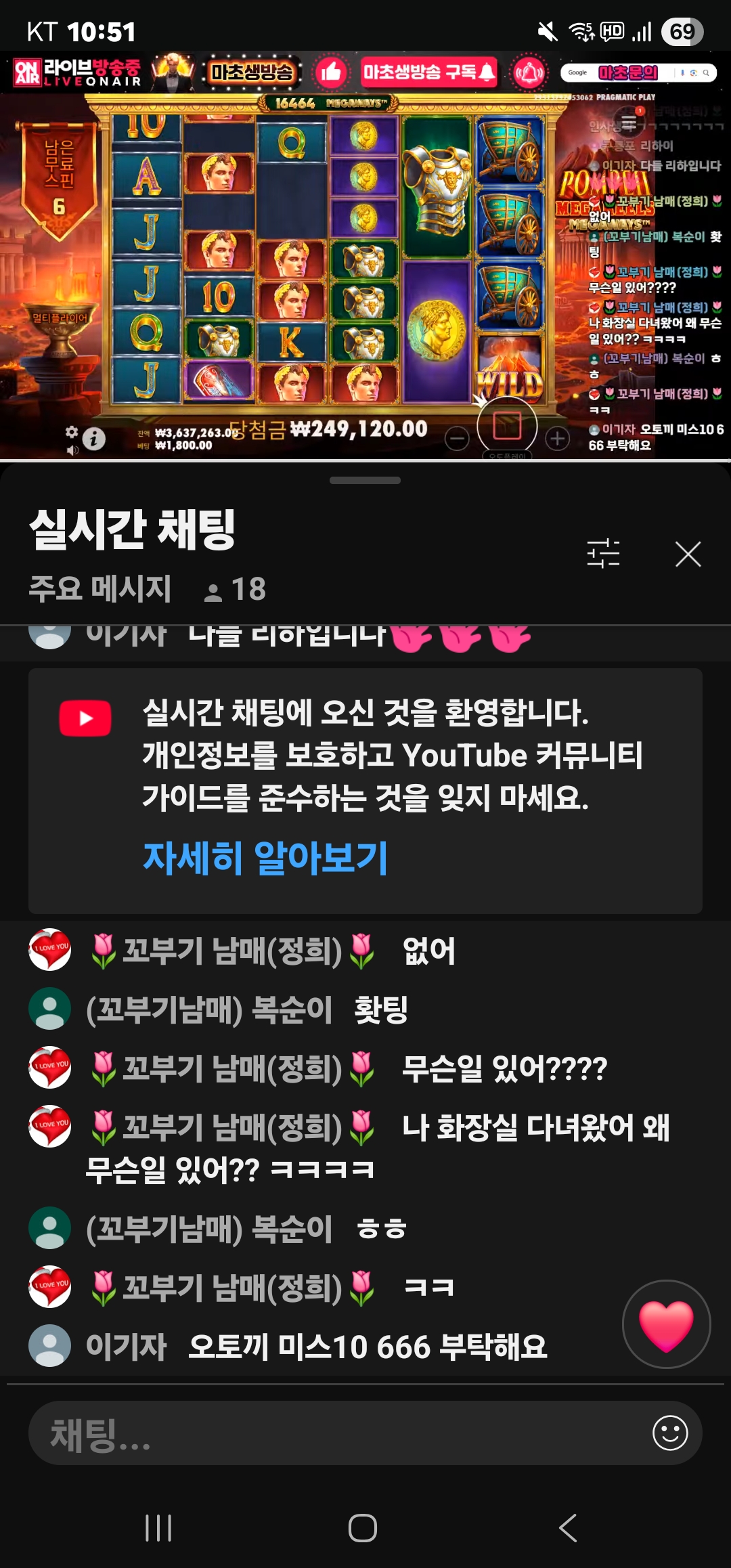Open the recent apps view
The height and width of the screenshot is (1568, 731).
(158, 1528)
